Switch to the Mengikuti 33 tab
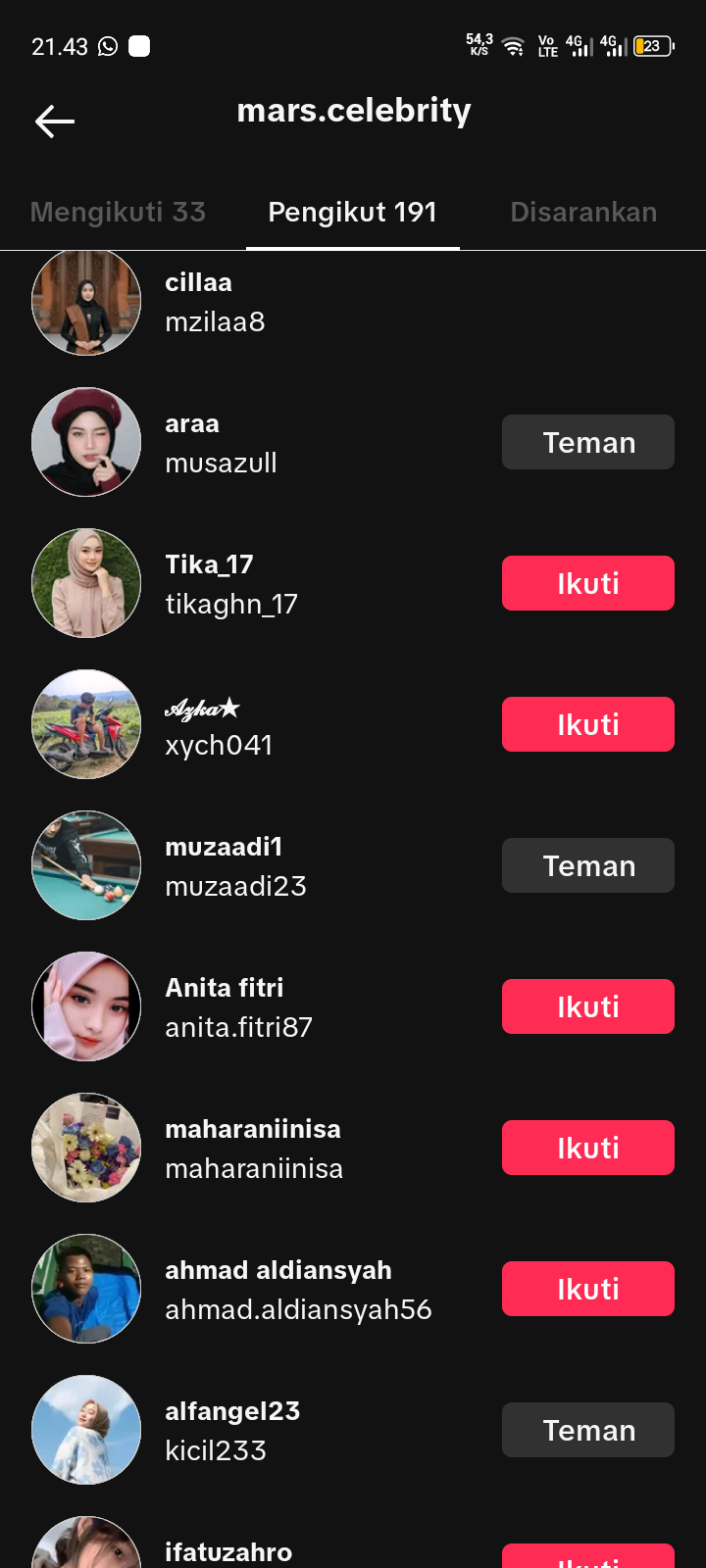Image resolution: width=706 pixels, height=1568 pixels. [118, 212]
